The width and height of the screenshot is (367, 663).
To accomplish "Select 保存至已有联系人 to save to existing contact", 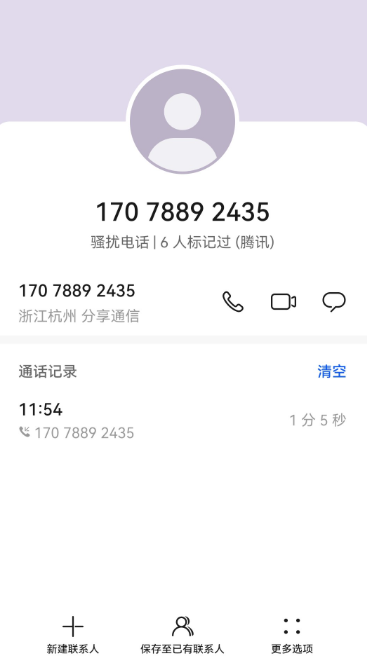I will point(182,635).
